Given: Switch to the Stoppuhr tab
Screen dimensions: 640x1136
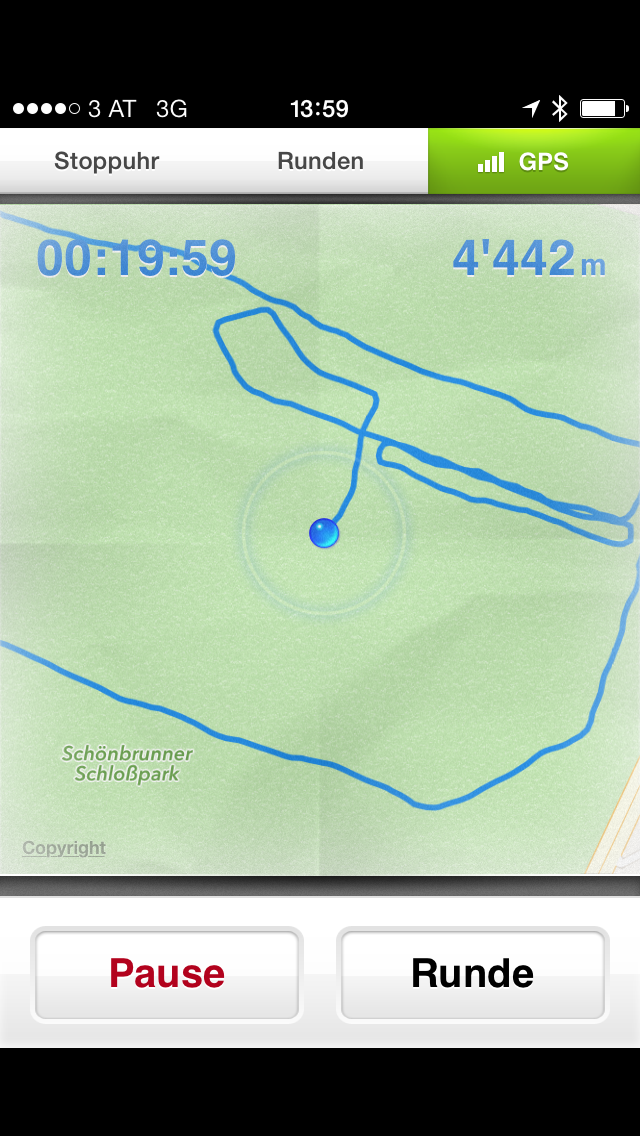Looking at the screenshot, I should pyautogui.click(x=107, y=161).
